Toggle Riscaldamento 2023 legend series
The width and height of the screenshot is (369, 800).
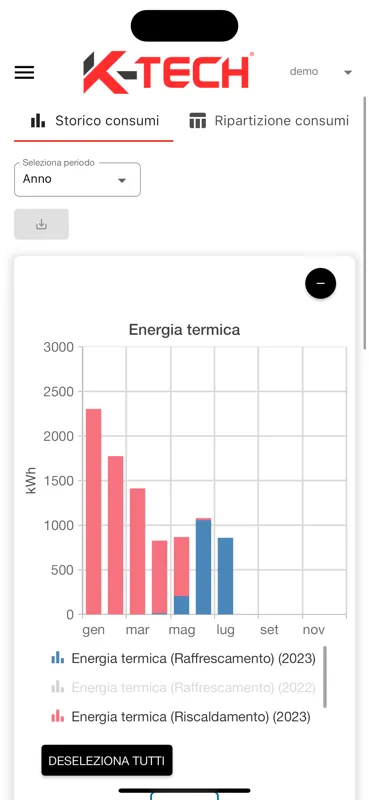pos(181,717)
